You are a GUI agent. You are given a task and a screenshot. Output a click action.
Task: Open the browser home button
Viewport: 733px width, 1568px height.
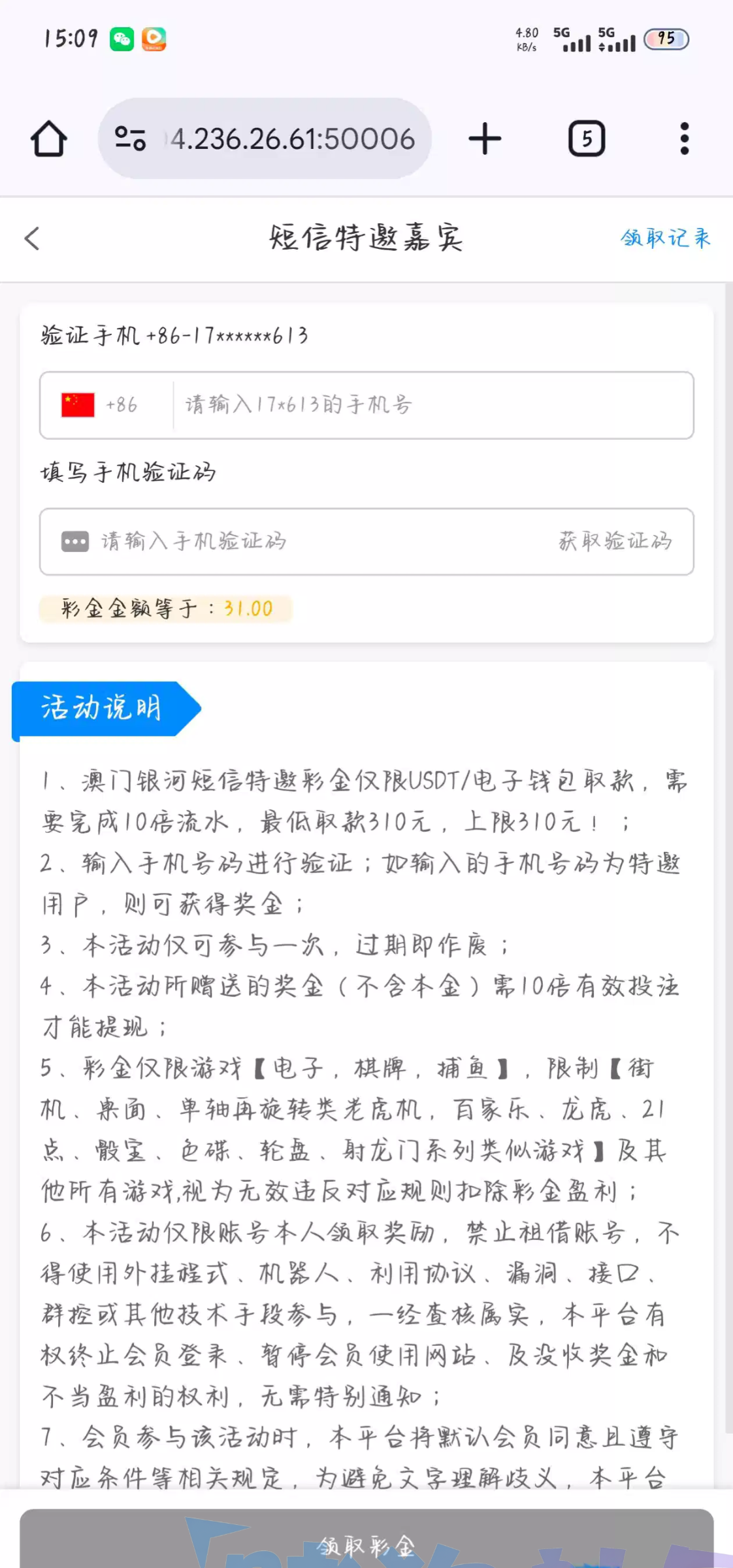pyautogui.click(x=49, y=139)
